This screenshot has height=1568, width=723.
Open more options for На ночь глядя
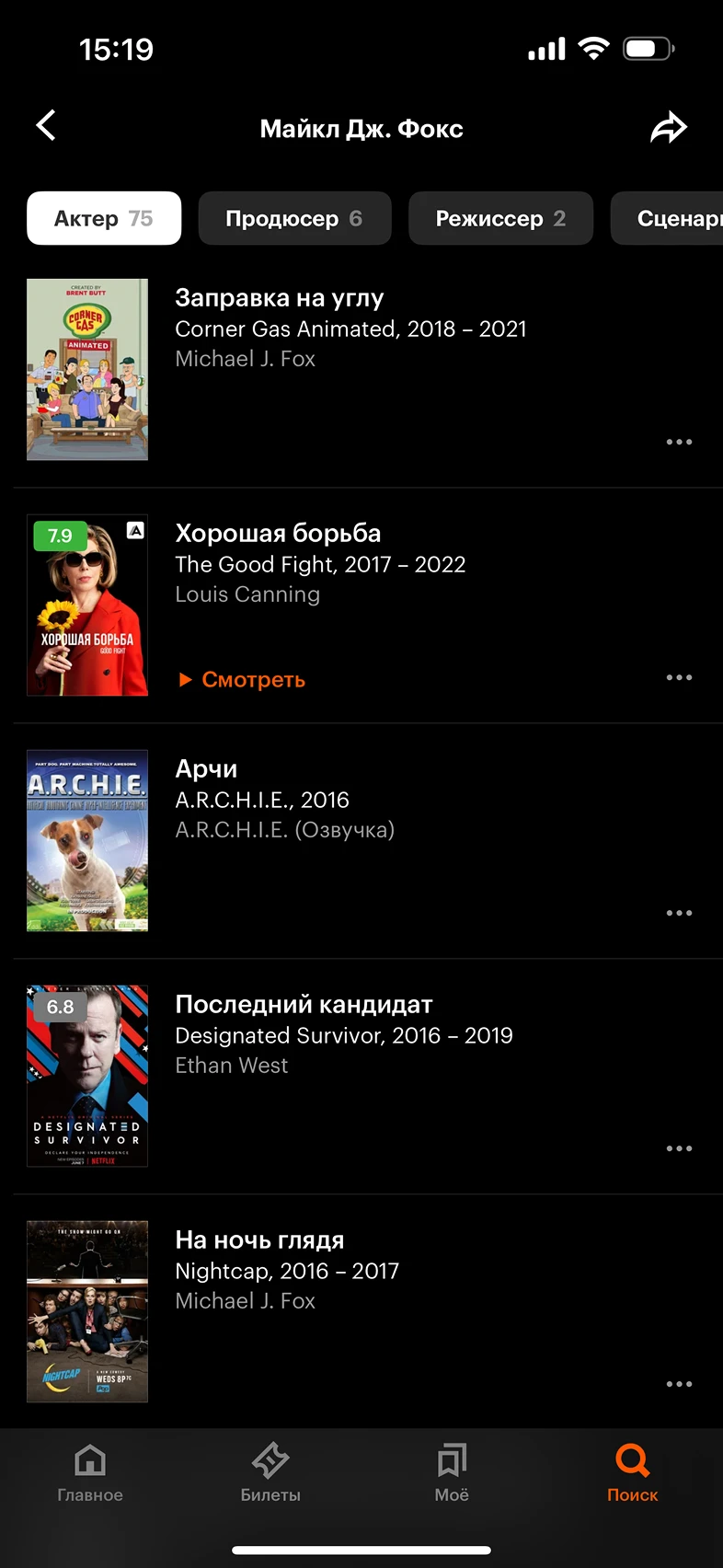(679, 1385)
